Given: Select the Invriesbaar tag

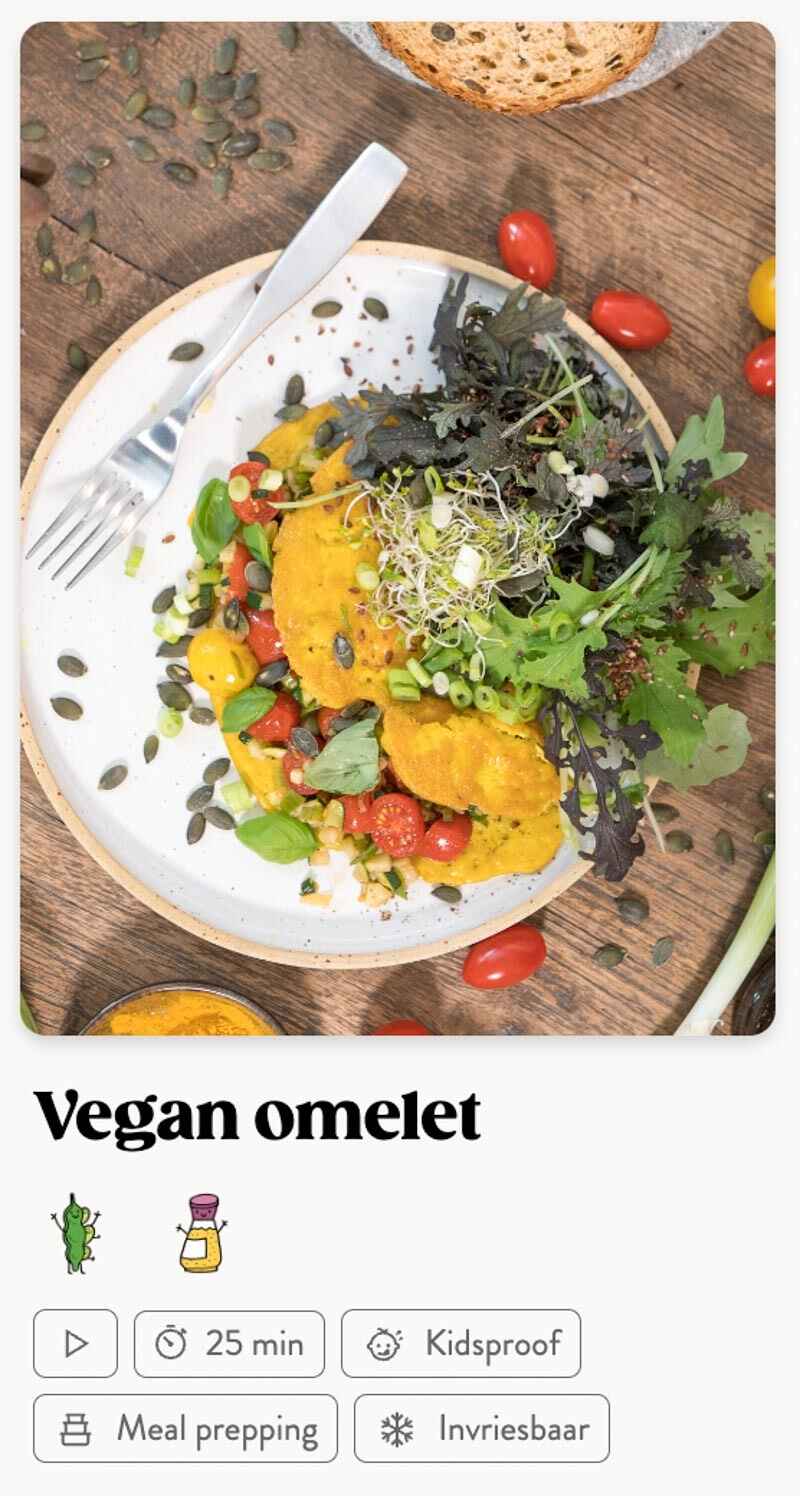Looking at the screenshot, I should point(481,1428).
